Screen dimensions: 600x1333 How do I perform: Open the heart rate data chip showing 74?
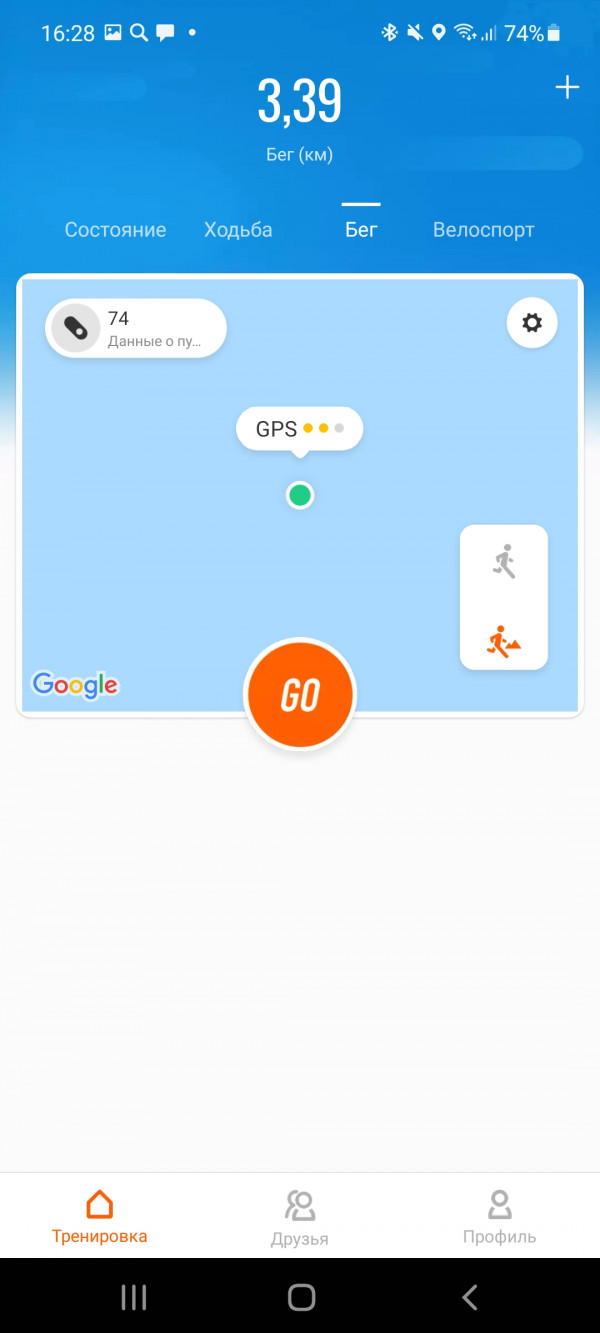tap(135, 328)
